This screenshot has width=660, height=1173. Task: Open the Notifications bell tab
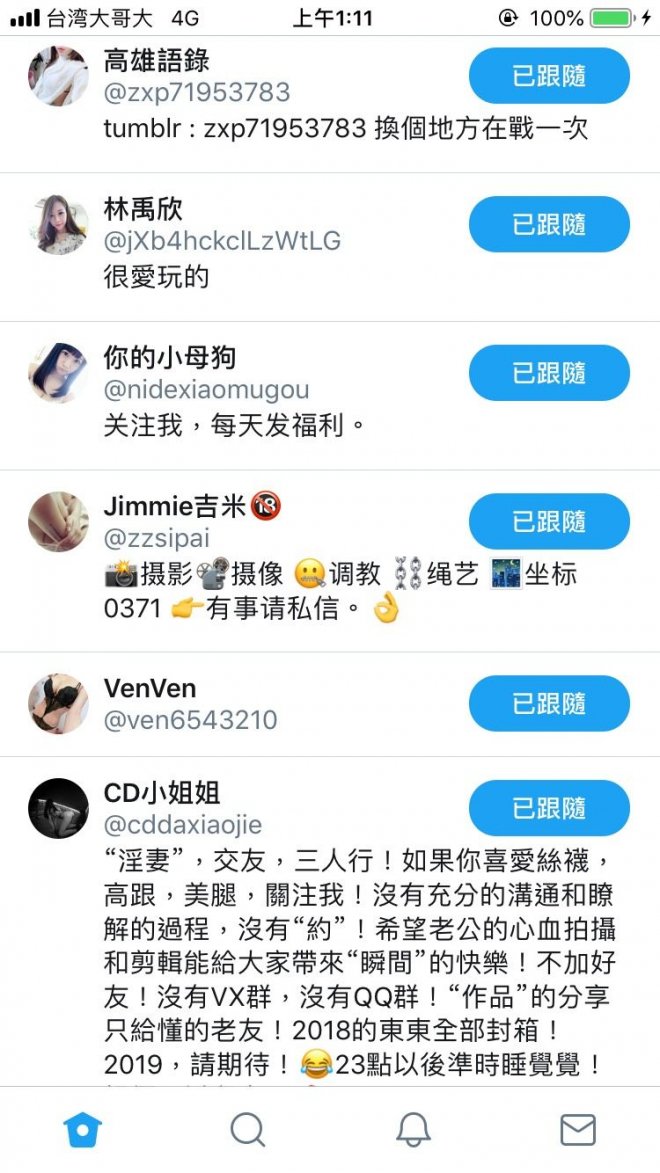413,1130
